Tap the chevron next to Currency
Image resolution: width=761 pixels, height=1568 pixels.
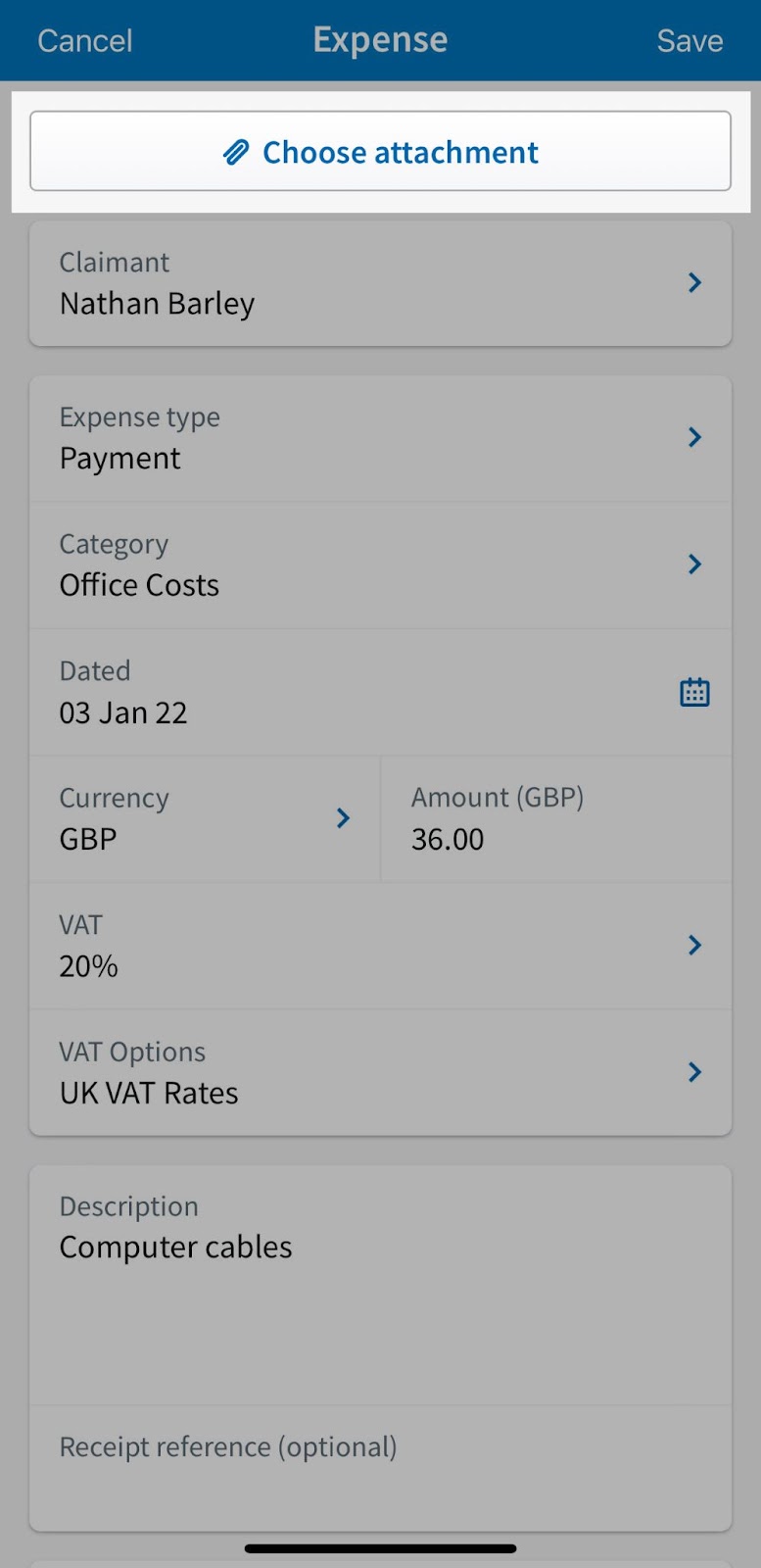(x=343, y=818)
